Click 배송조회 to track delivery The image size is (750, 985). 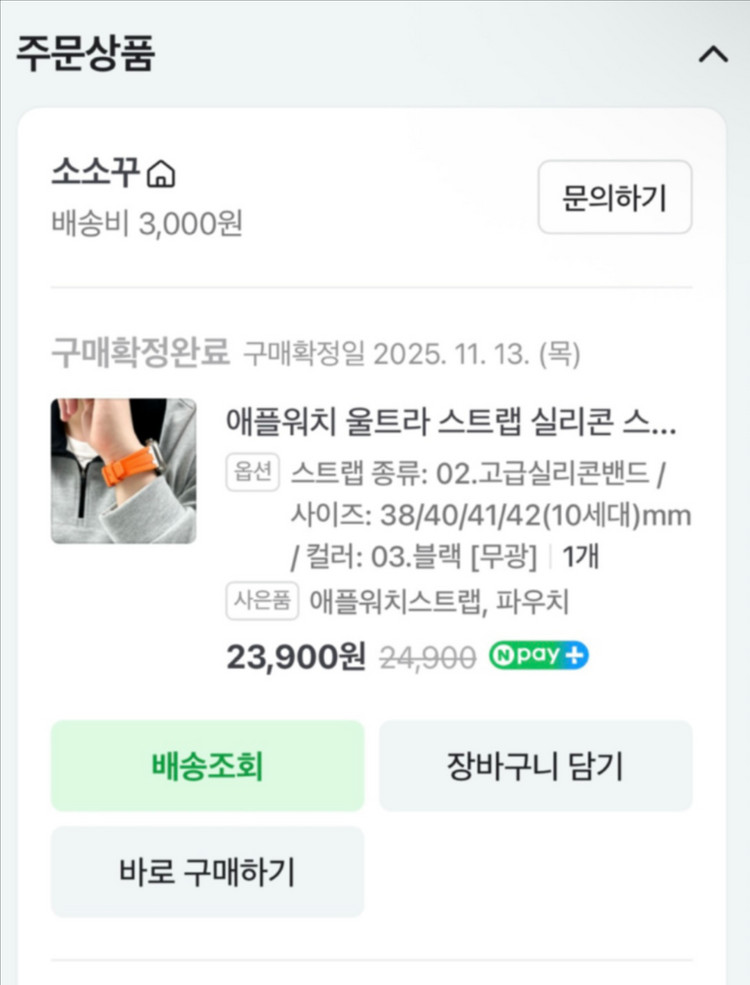click(x=207, y=765)
